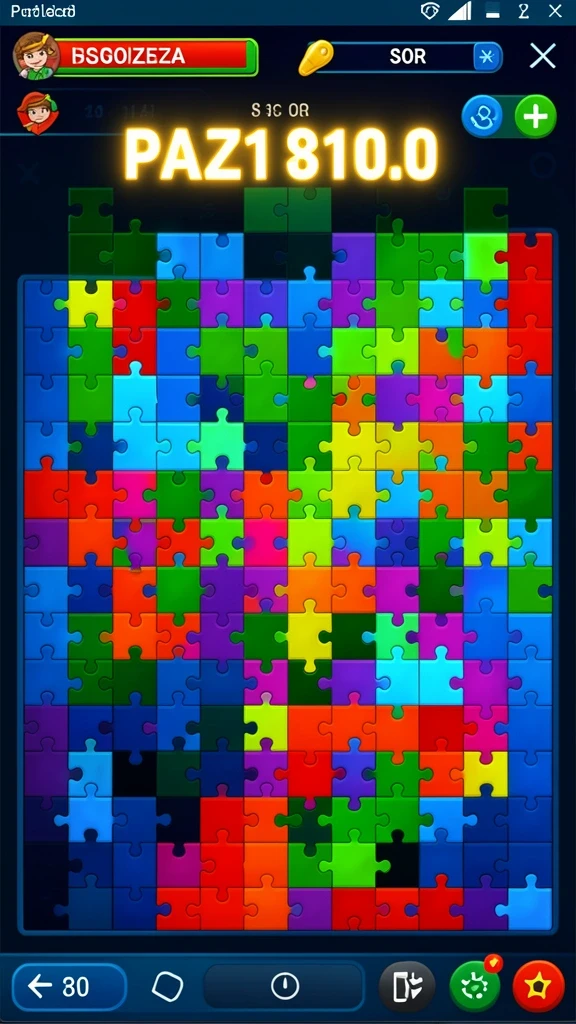Tap the rounded square icon in bottom bar

[168, 986]
